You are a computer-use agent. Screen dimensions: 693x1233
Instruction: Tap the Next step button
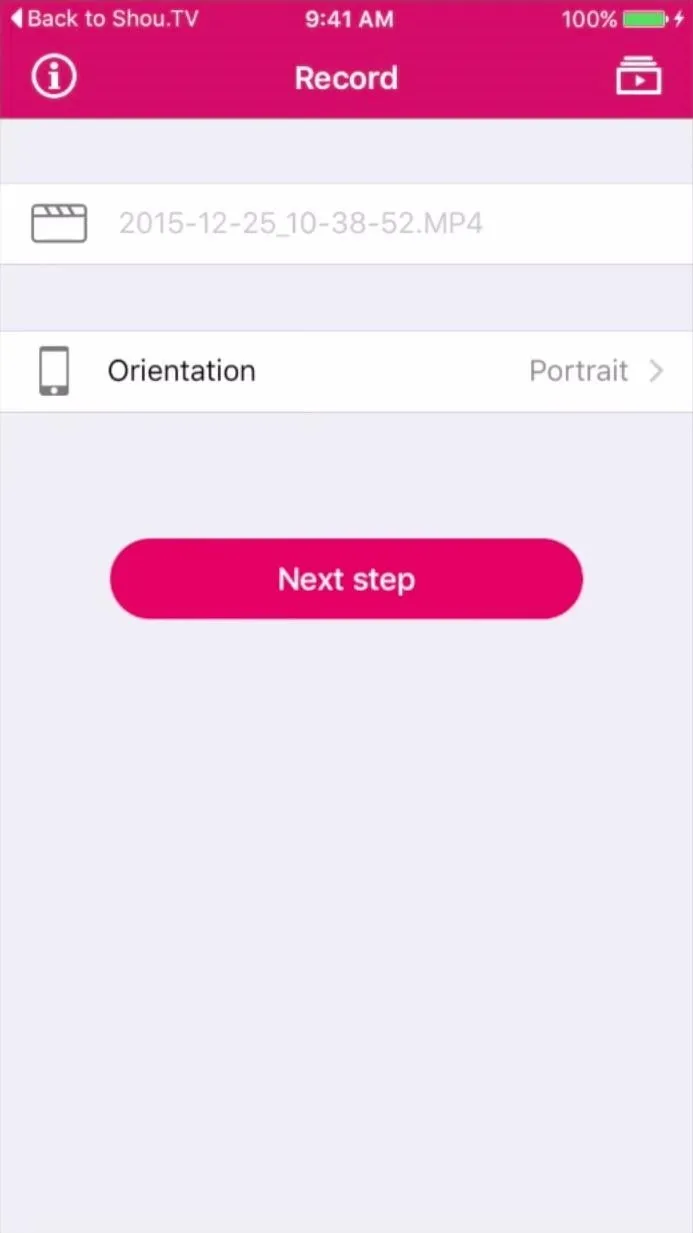(346, 579)
